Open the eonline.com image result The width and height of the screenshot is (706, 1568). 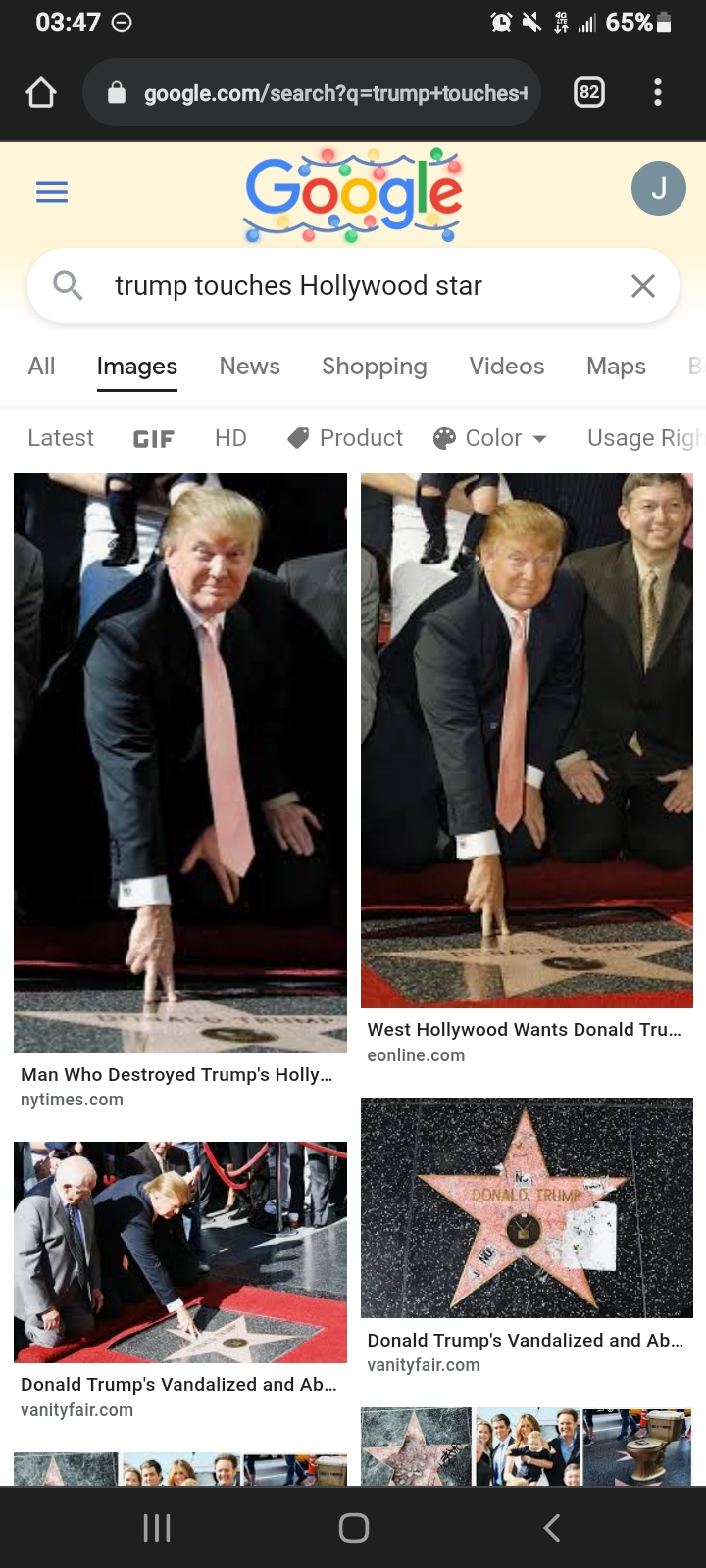pos(527,740)
